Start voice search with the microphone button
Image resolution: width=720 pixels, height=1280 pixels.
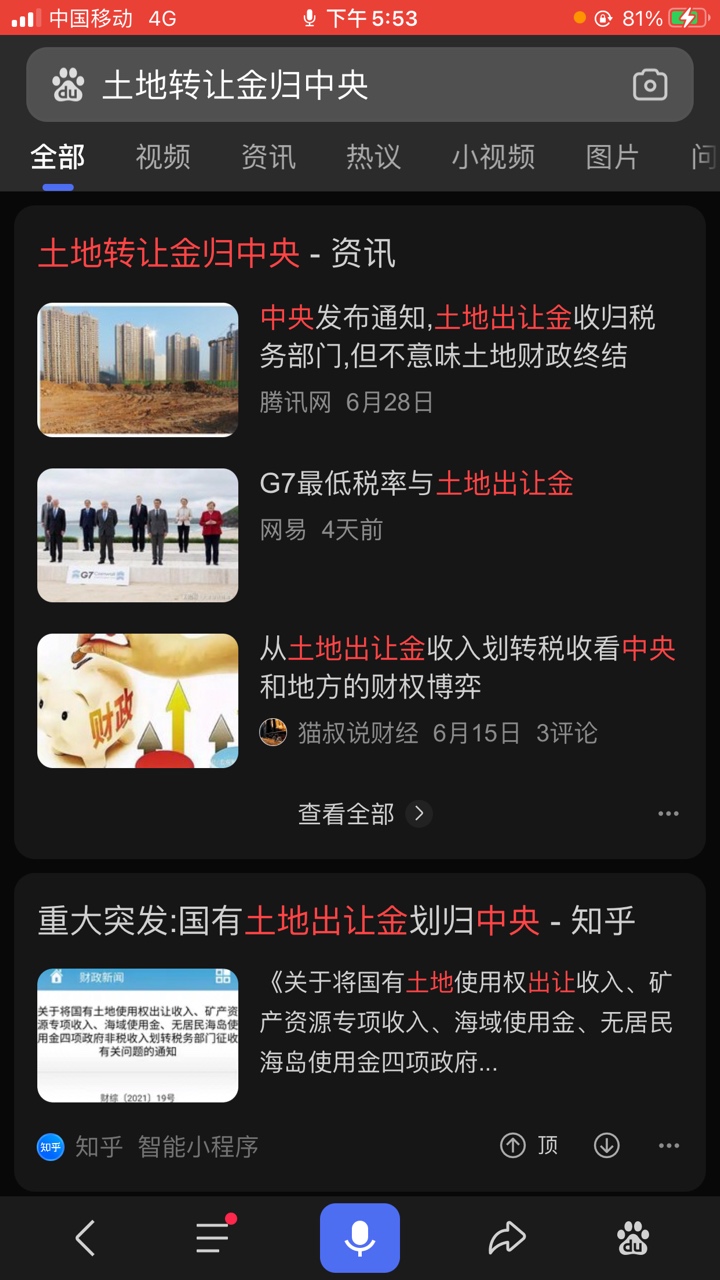(x=360, y=1238)
